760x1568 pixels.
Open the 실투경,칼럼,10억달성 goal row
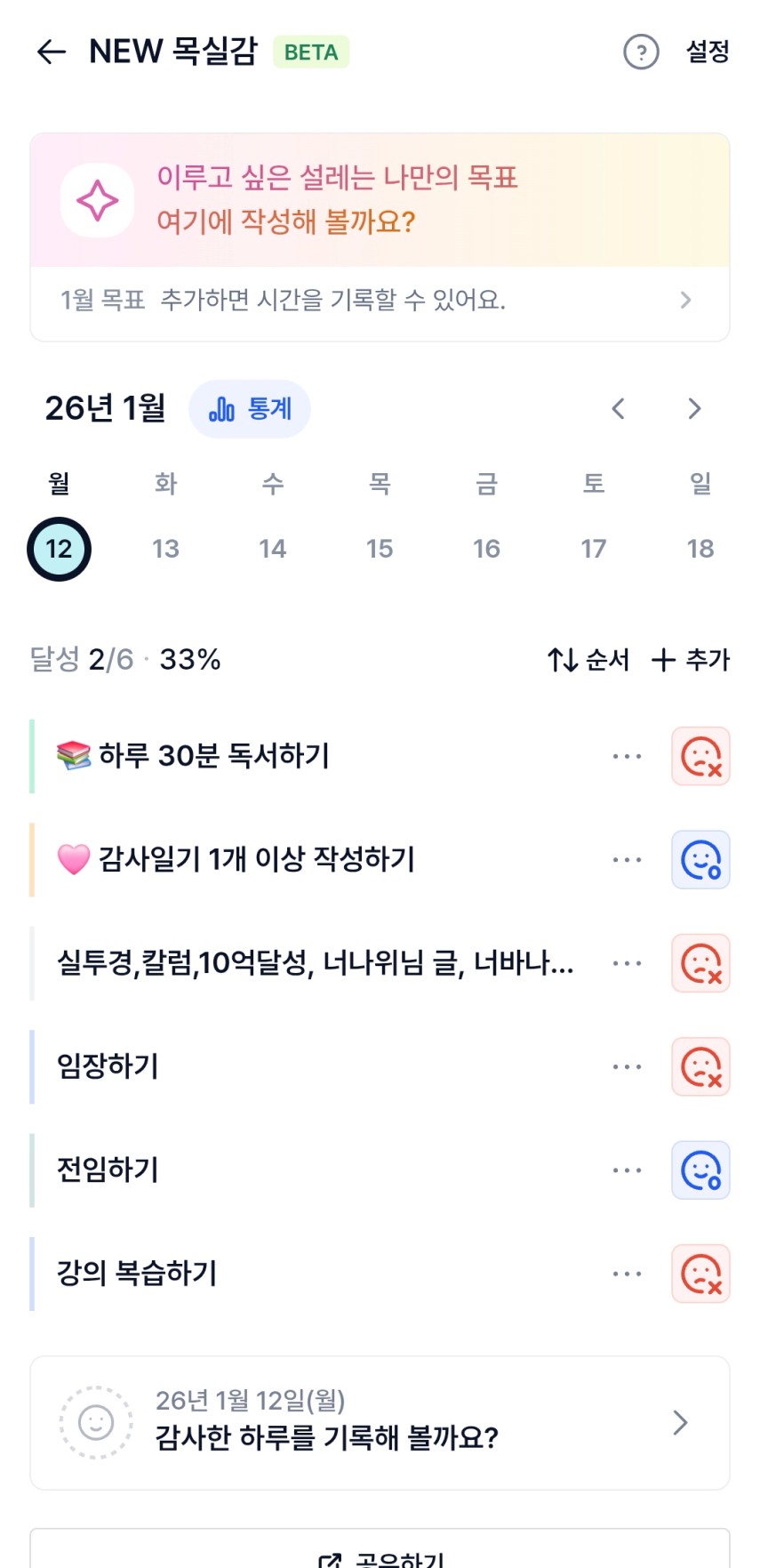pyautogui.click(x=316, y=963)
